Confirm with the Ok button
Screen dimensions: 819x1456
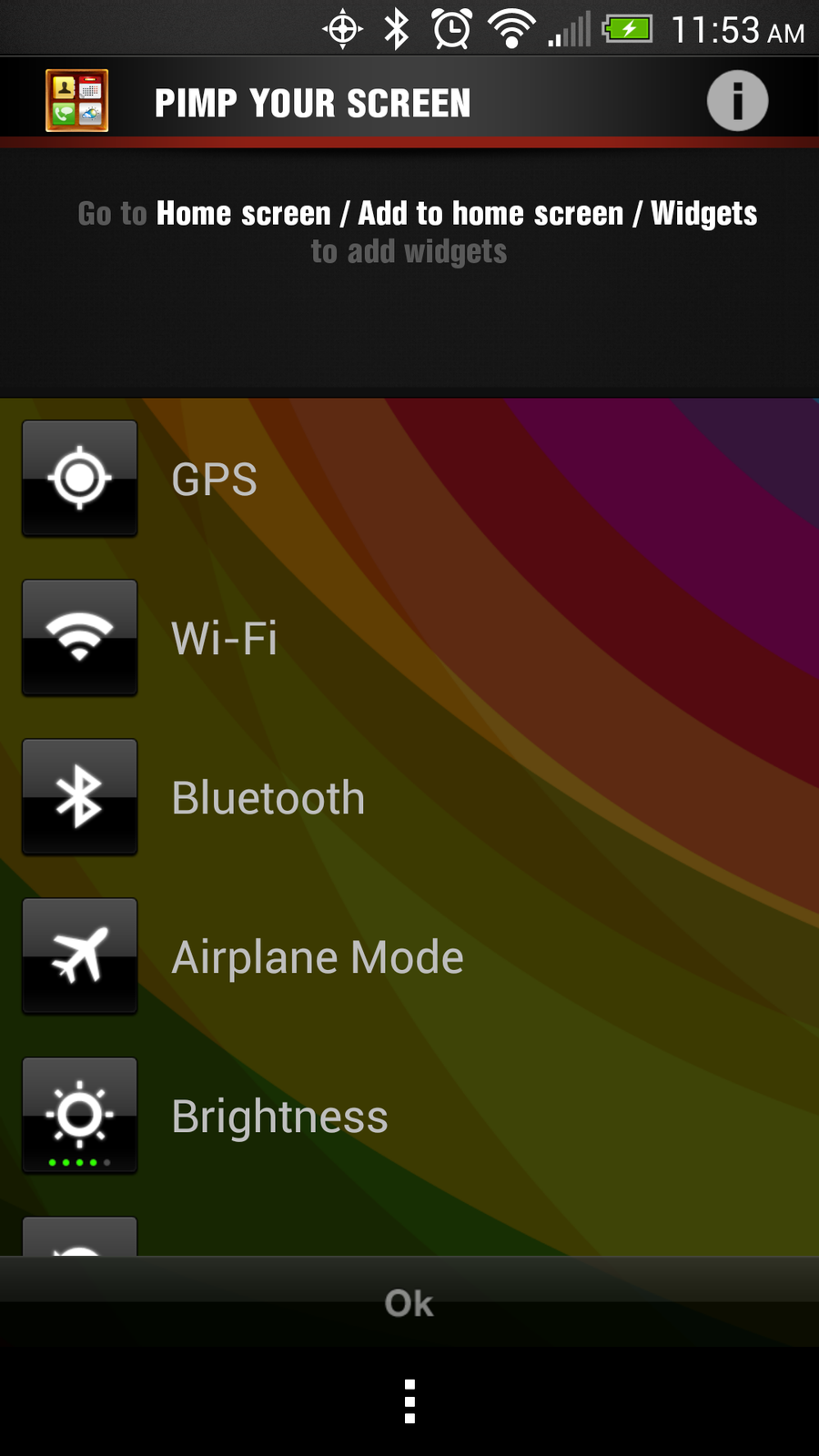[409, 1303]
